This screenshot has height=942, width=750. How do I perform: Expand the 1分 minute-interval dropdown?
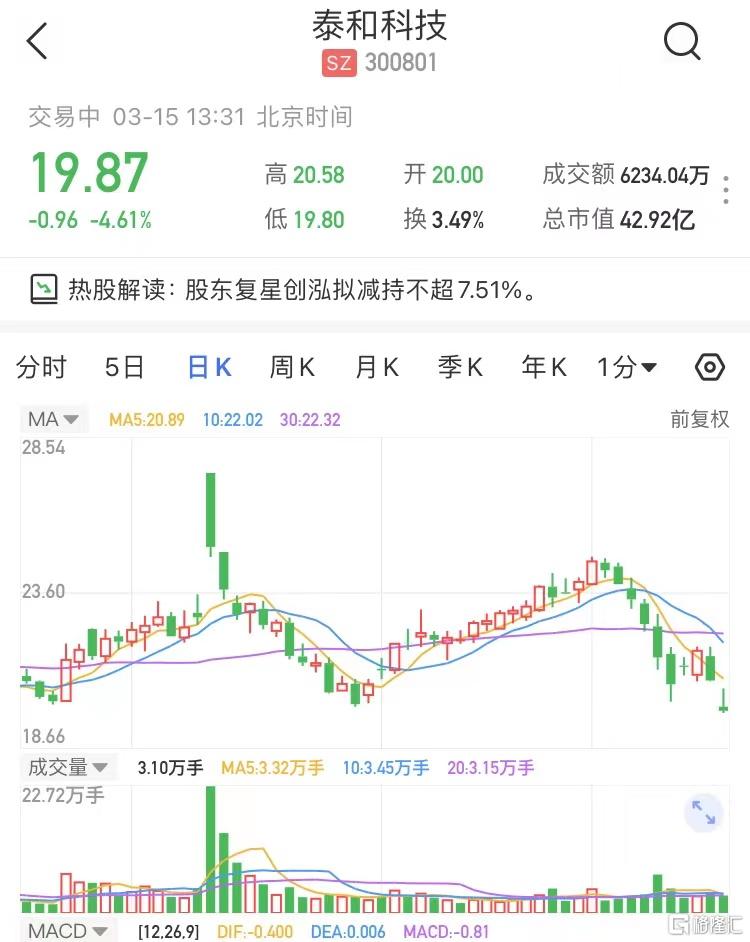(627, 368)
